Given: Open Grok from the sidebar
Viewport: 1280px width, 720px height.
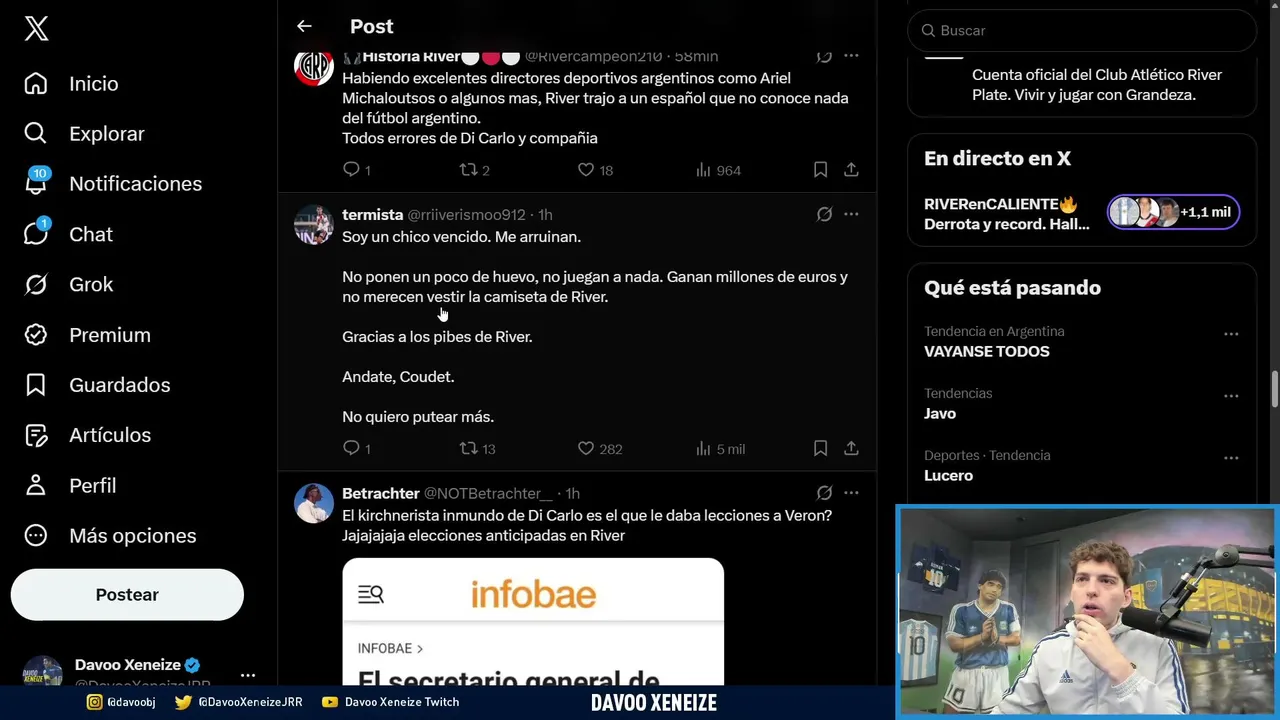Looking at the screenshot, I should 69,284.
